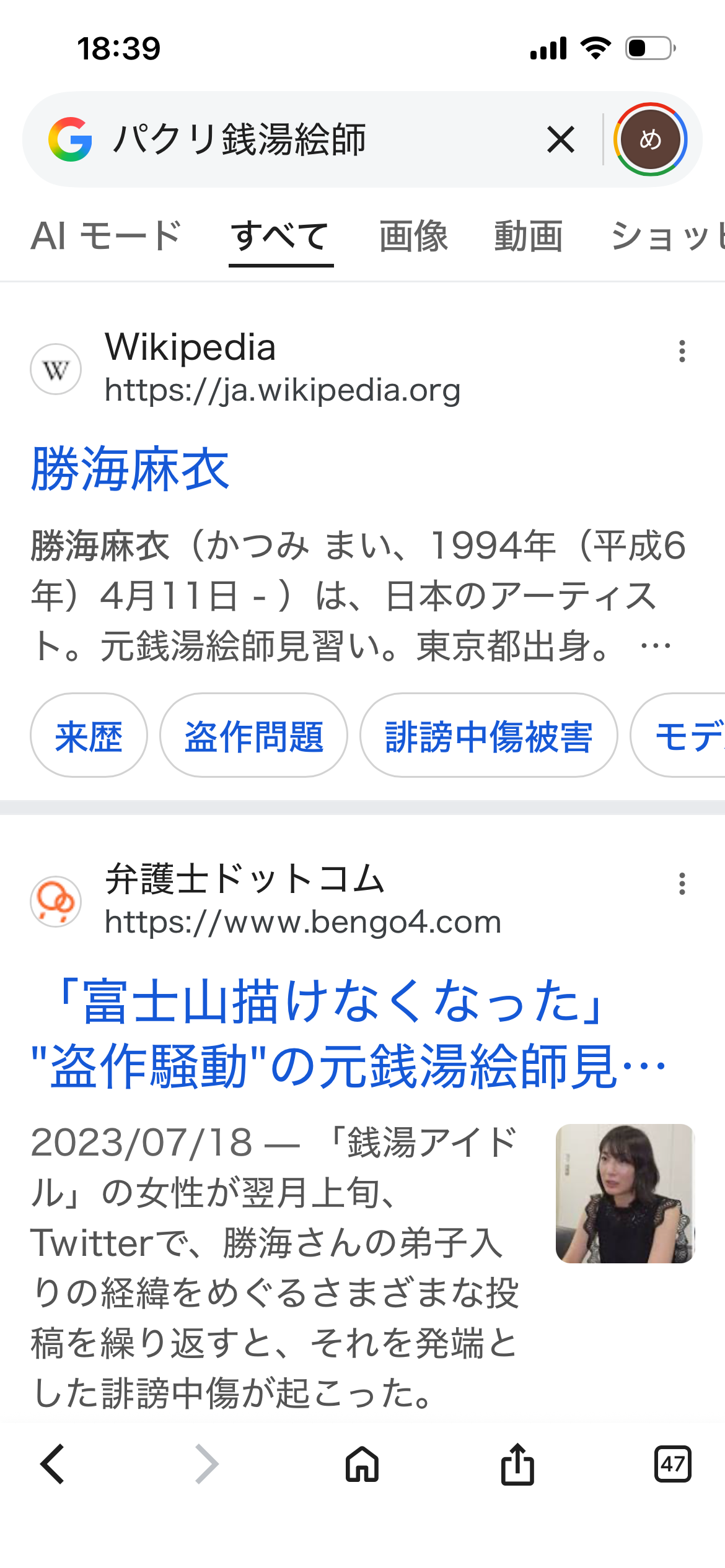
Task: Tap the search box with パクリ銭湯絵師
Action: 310,139
